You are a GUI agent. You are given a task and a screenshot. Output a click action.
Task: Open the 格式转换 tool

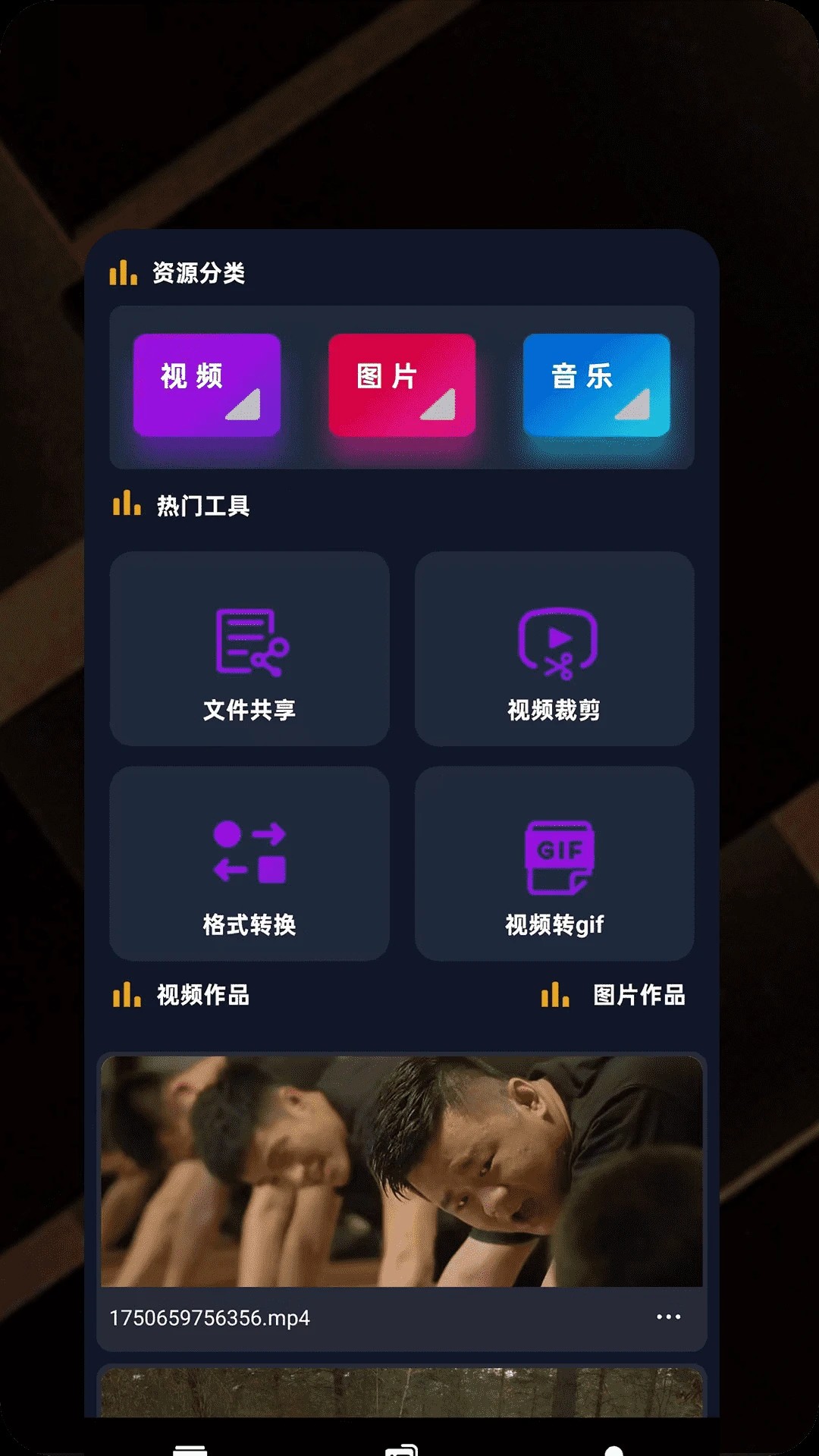click(x=249, y=864)
